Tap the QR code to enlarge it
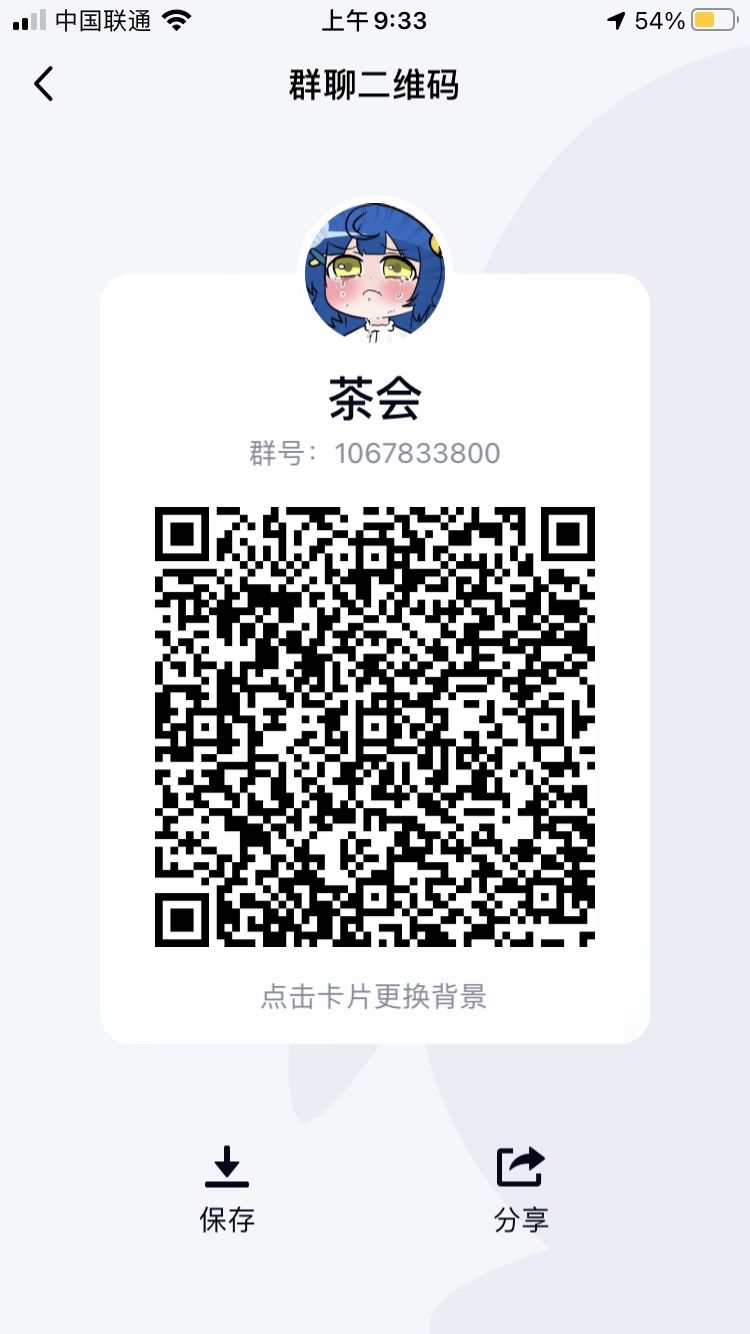 pyautogui.click(x=374, y=728)
